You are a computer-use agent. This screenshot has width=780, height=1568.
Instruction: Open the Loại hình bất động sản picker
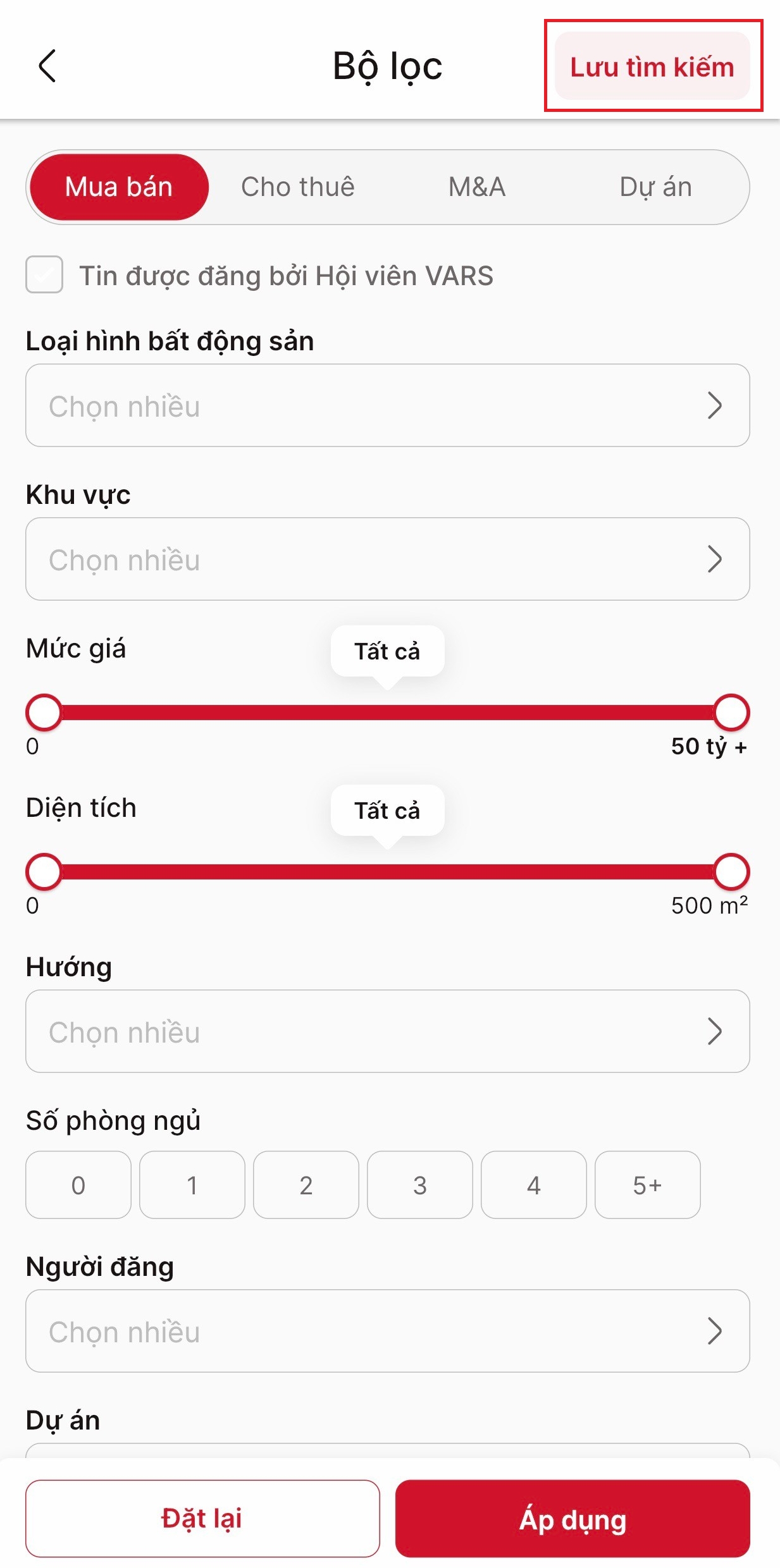click(387, 405)
